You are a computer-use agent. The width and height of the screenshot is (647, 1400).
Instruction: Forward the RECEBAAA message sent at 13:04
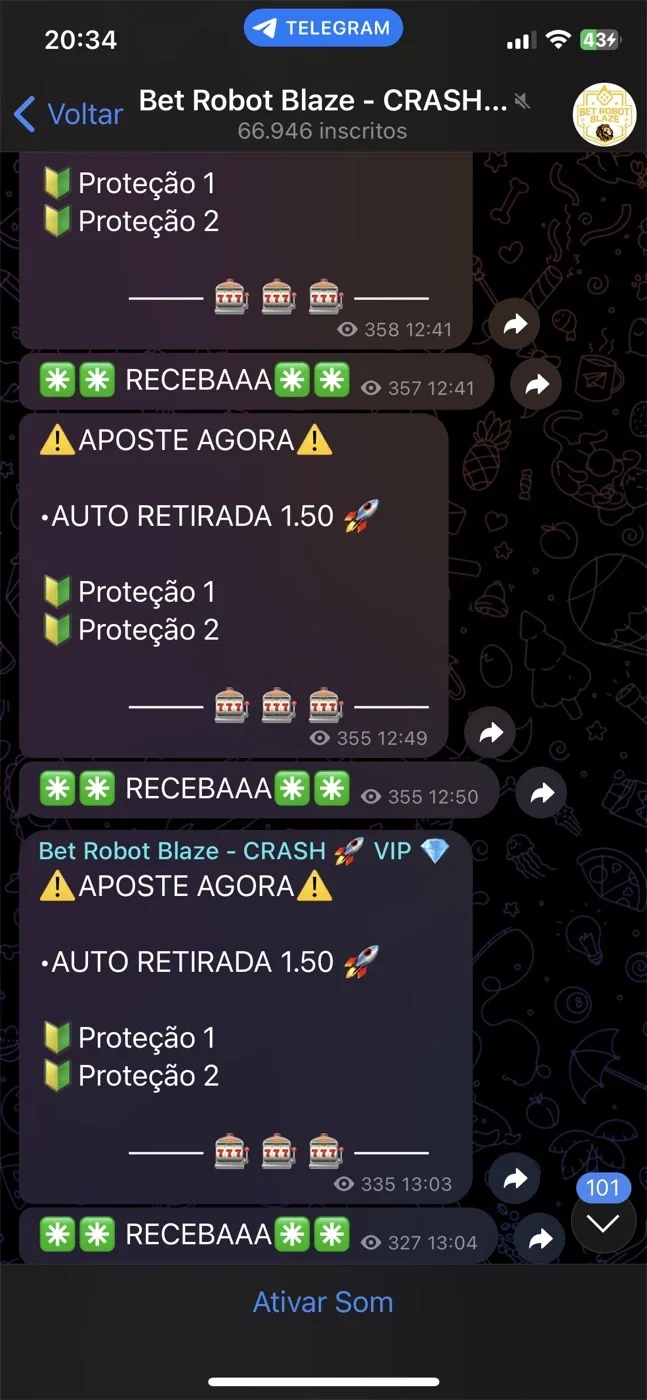pos(539,1240)
